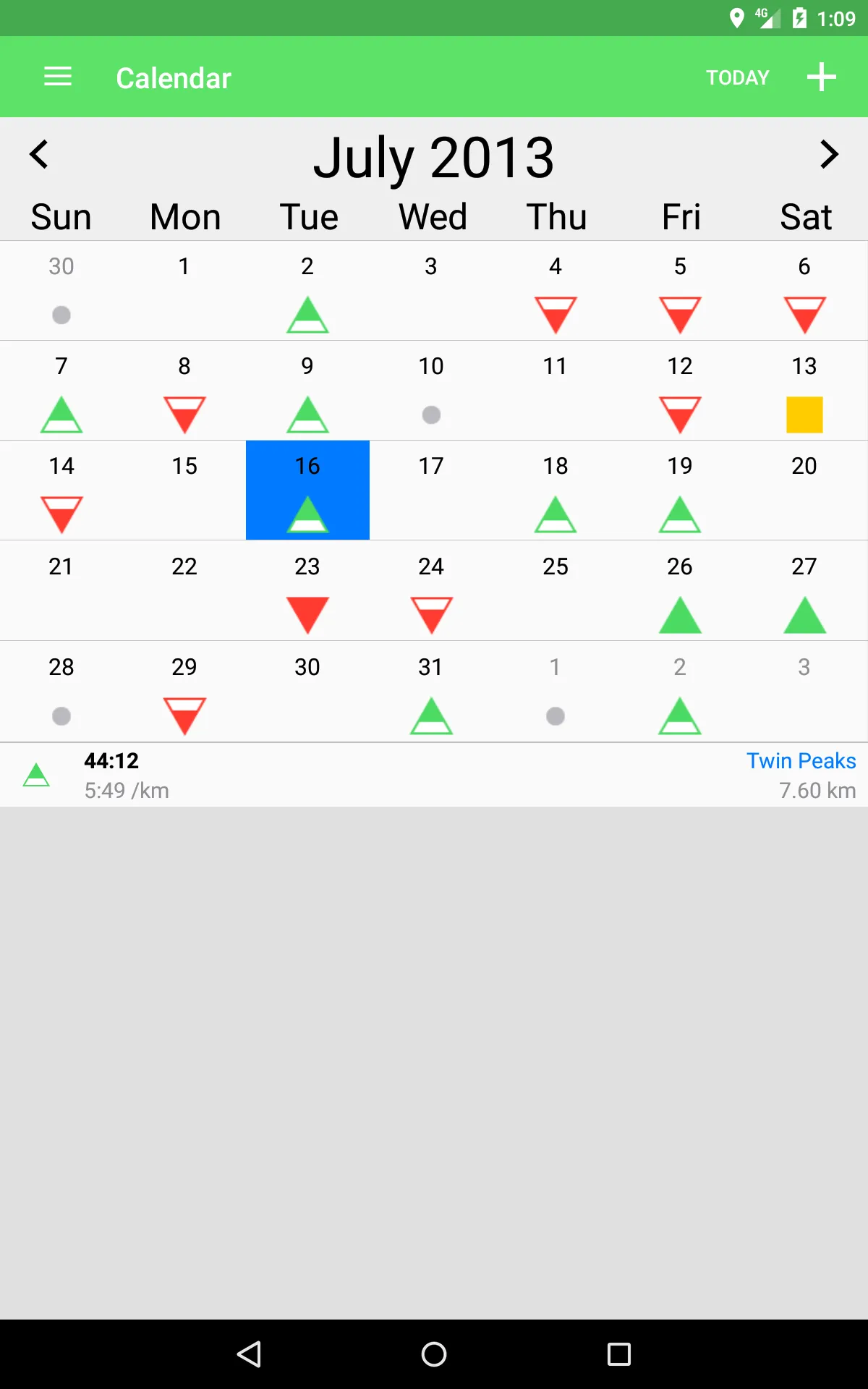Screen dimensions: 868x1389
Task: Tap the 4G signal indicator
Action: pyautogui.click(x=764, y=18)
